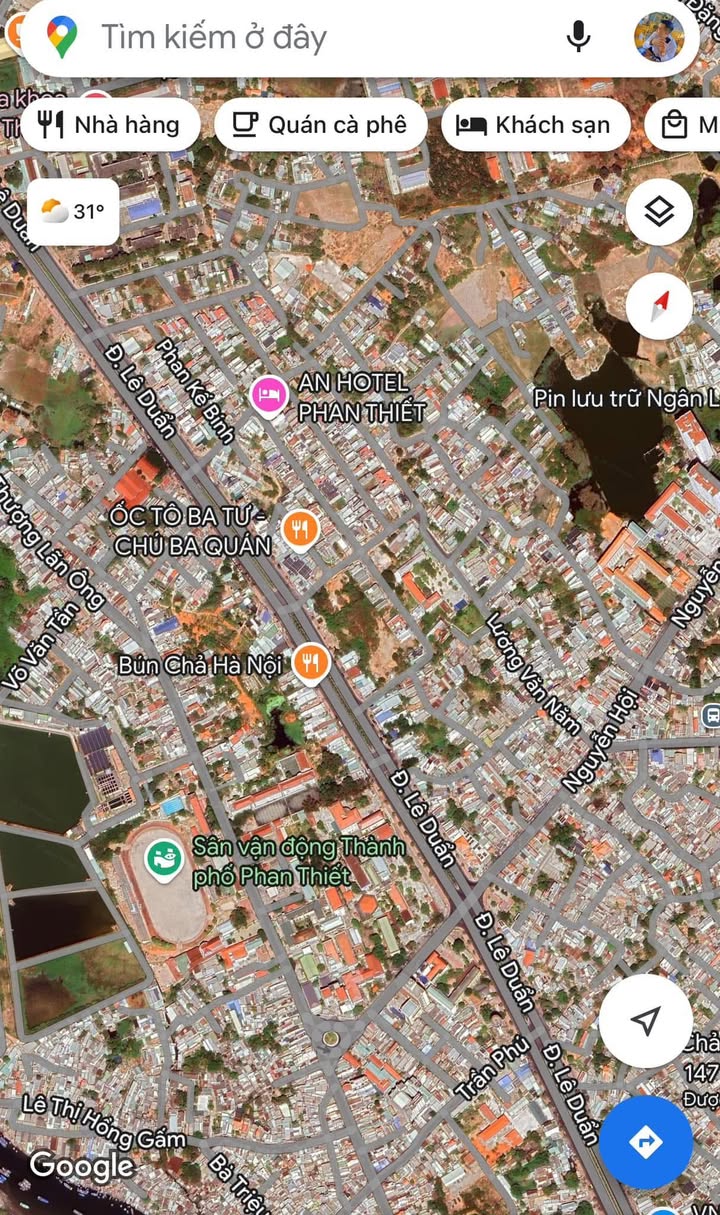Select the 'Nhà hàng' chip
Viewport: 720px width, 1215px height.
(110, 125)
